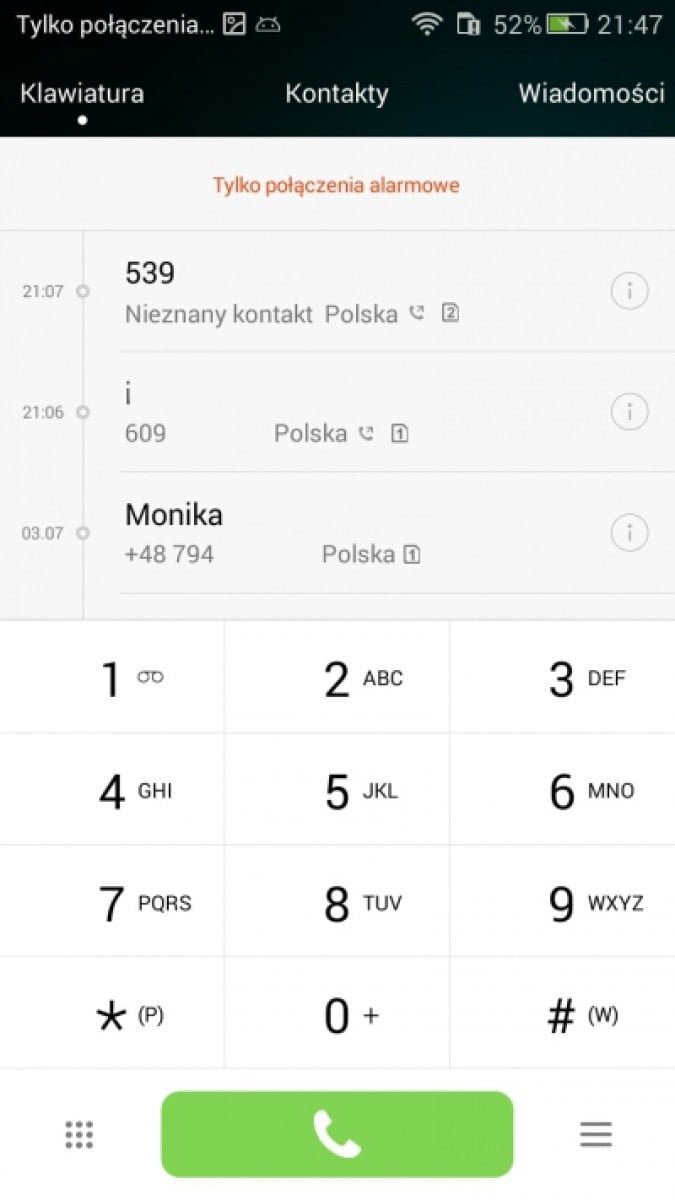675x1200 pixels.
Task: Open info icon for the 609 call
Action: pyautogui.click(x=630, y=411)
